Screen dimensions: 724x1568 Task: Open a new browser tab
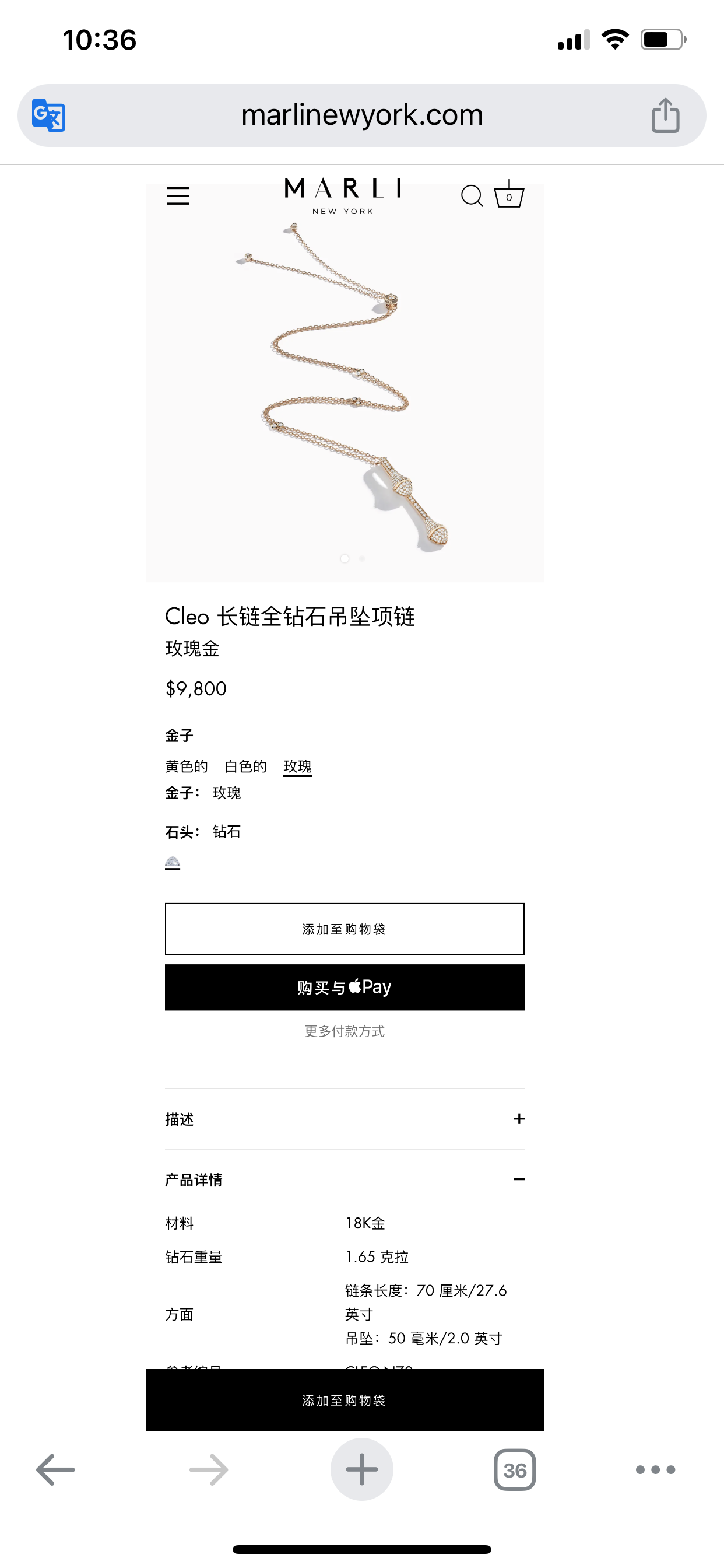pos(361,1470)
